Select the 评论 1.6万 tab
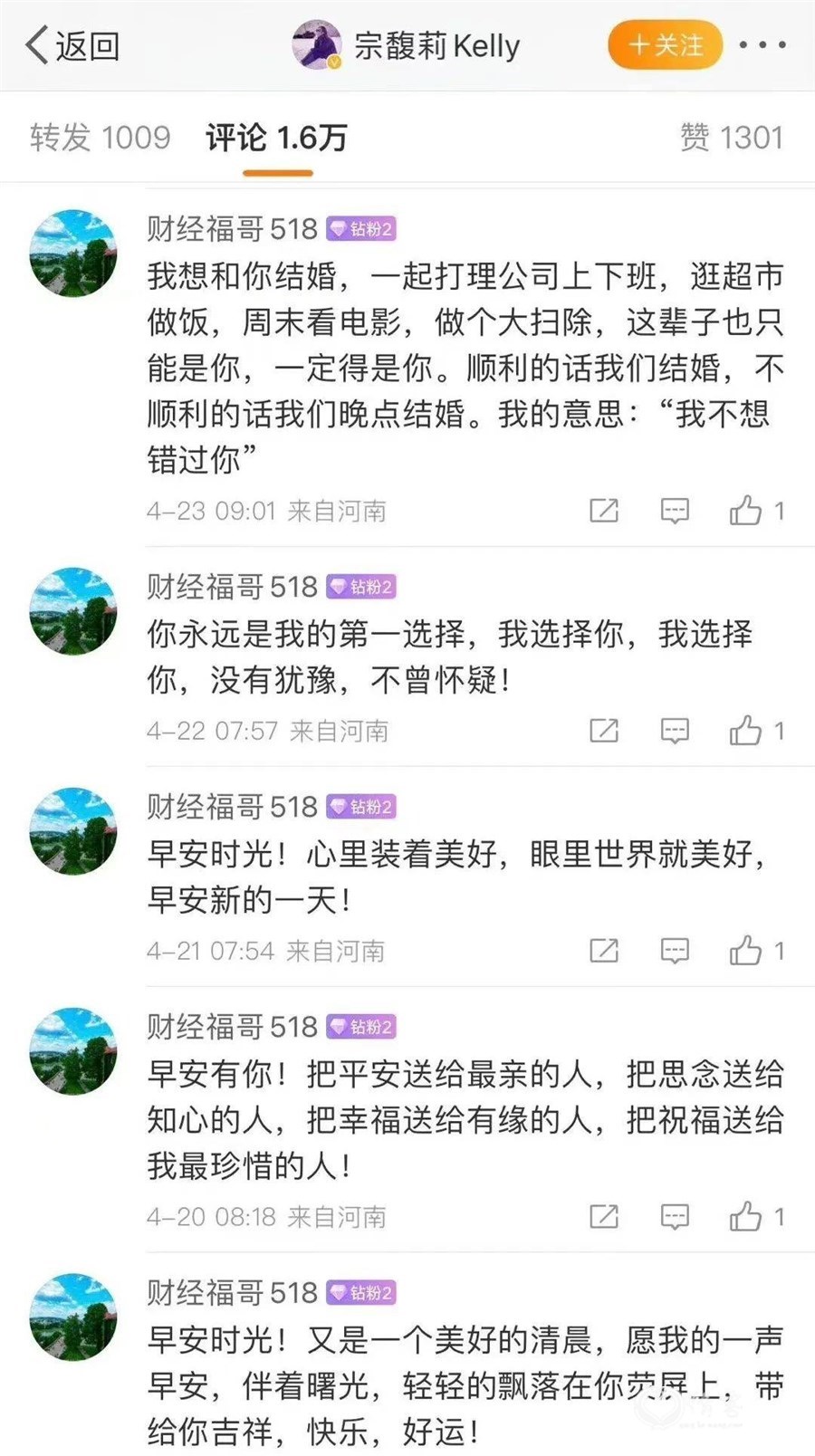This screenshot has height=1456, width=815. 276,138
